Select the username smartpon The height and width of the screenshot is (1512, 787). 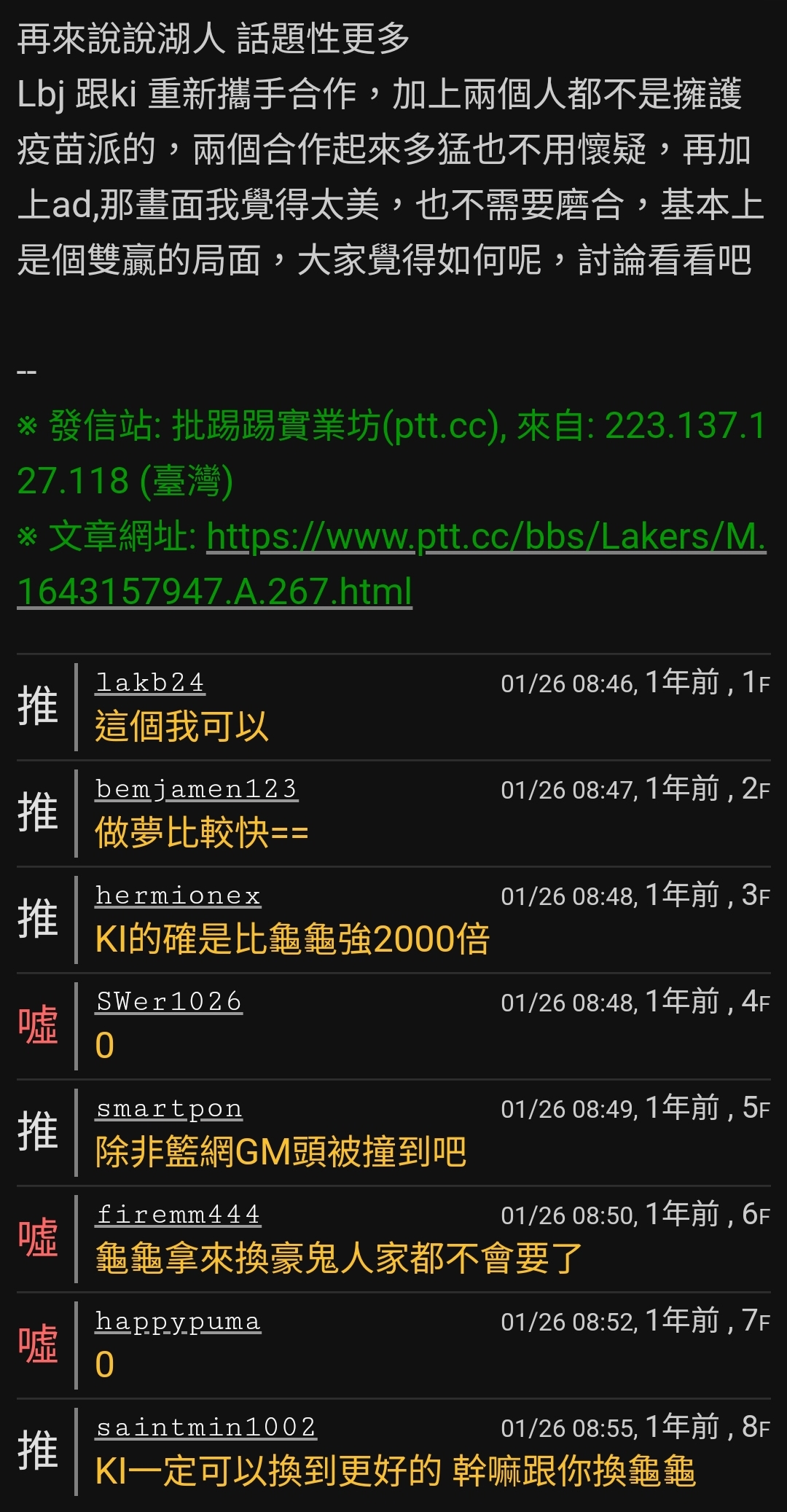coord(169,1108)
